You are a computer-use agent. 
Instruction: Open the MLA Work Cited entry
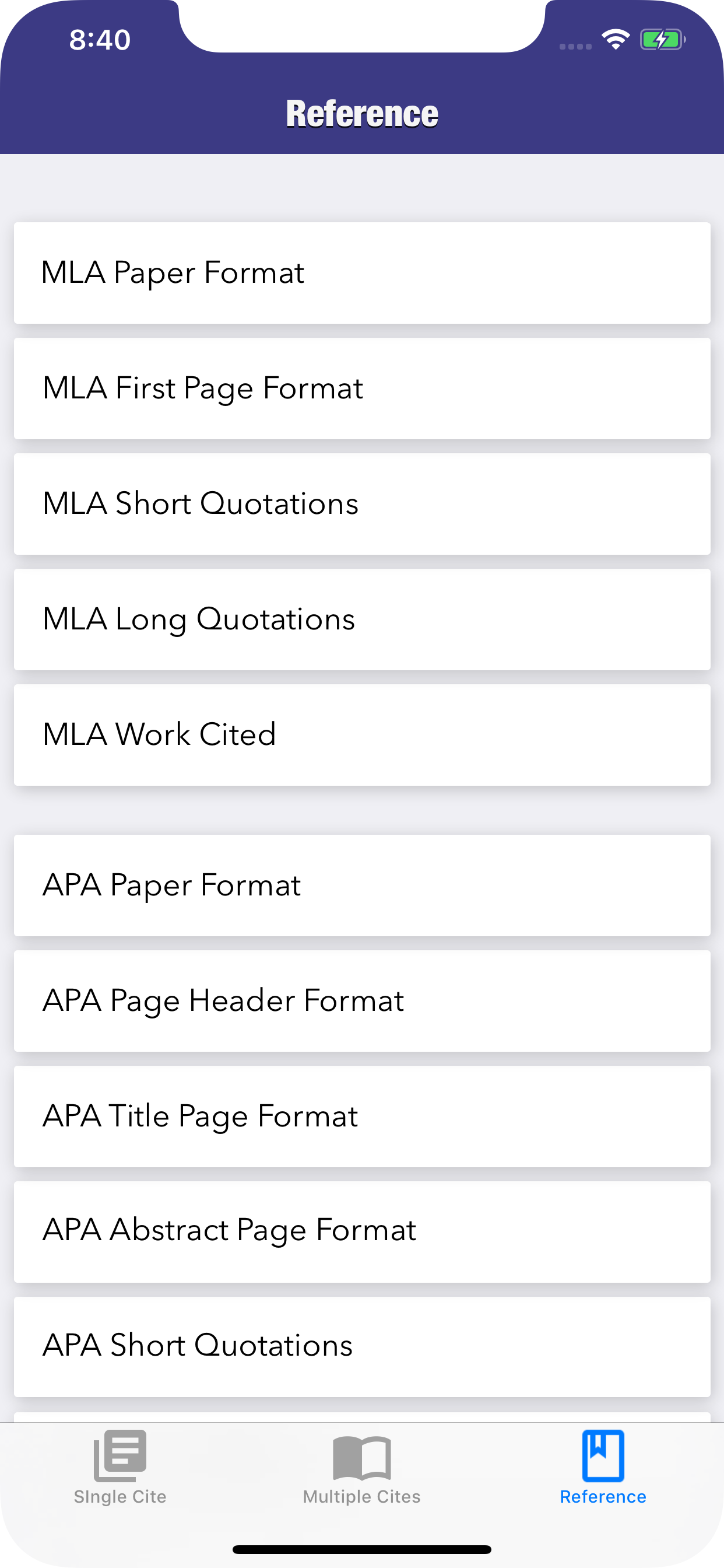click(x=362, y=734)
